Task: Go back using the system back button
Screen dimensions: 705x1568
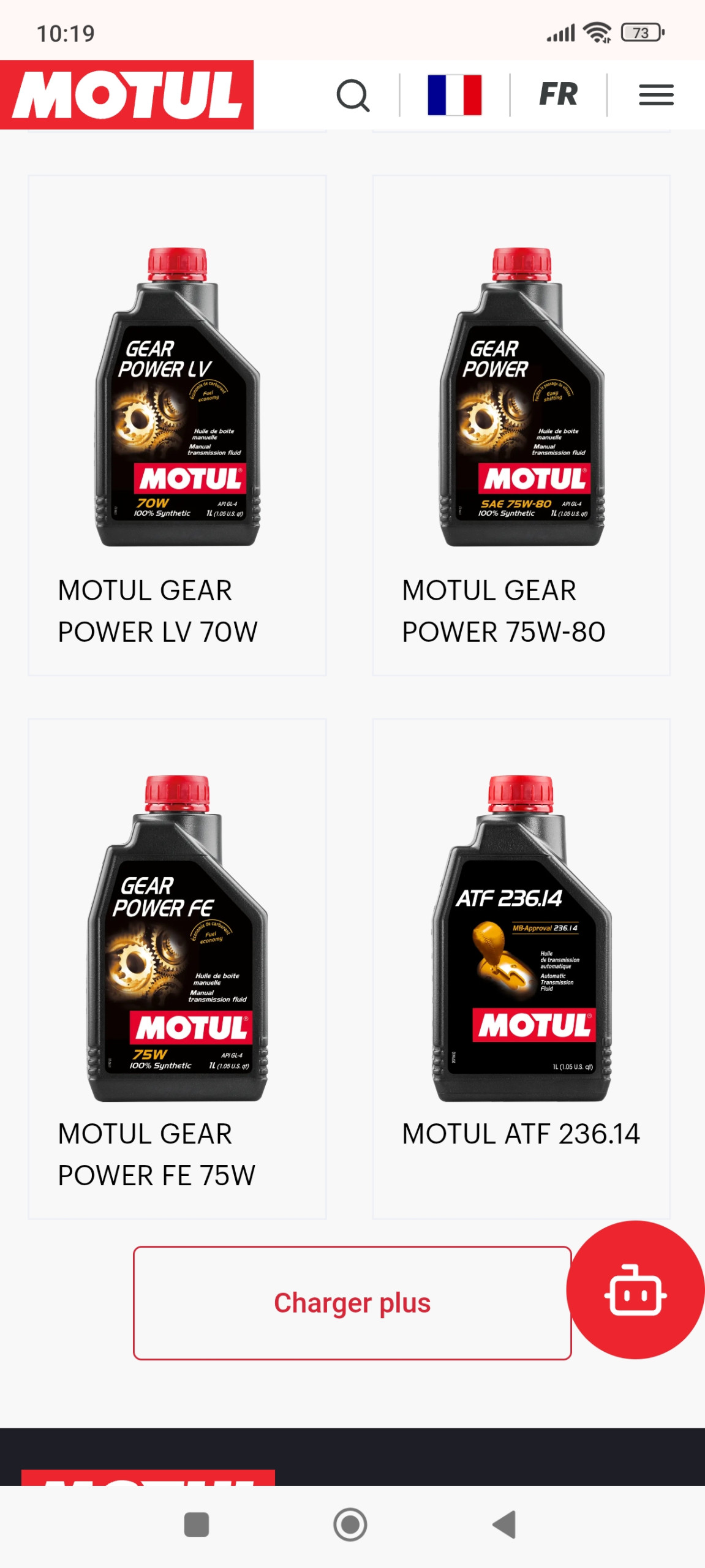Action: (505, 1525)
